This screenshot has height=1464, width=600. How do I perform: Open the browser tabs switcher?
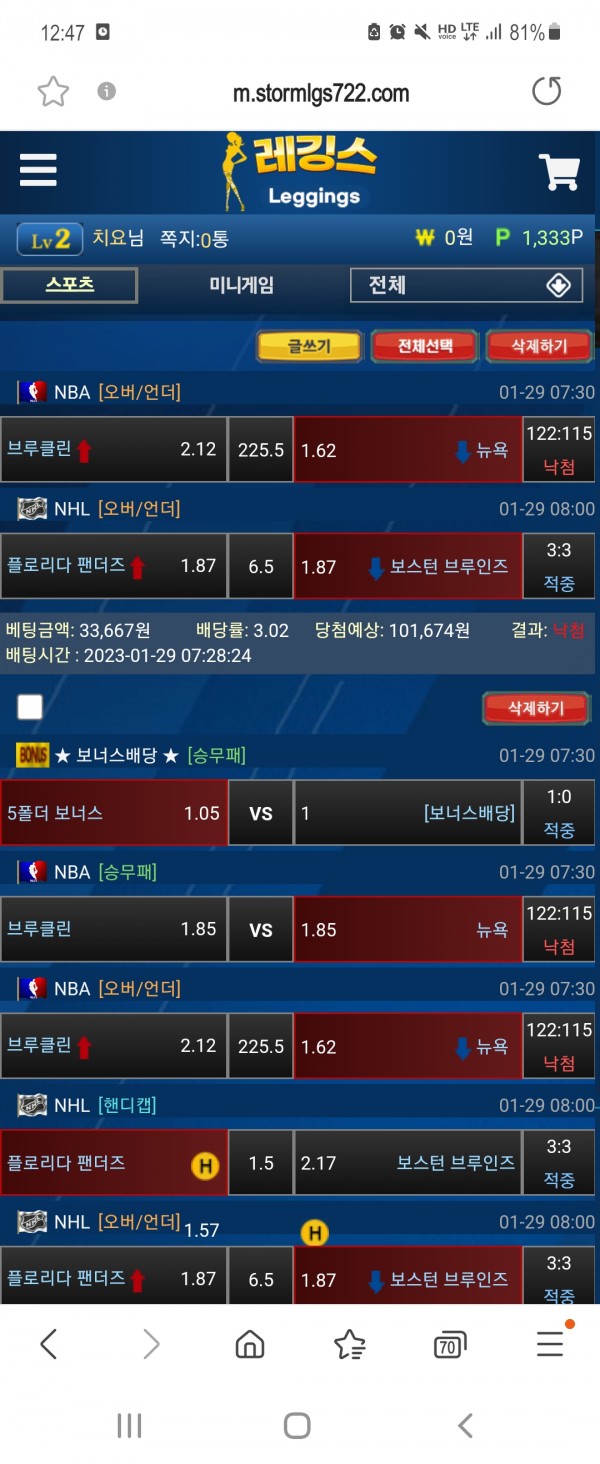pyautogui.click(x=450, y=1345)
